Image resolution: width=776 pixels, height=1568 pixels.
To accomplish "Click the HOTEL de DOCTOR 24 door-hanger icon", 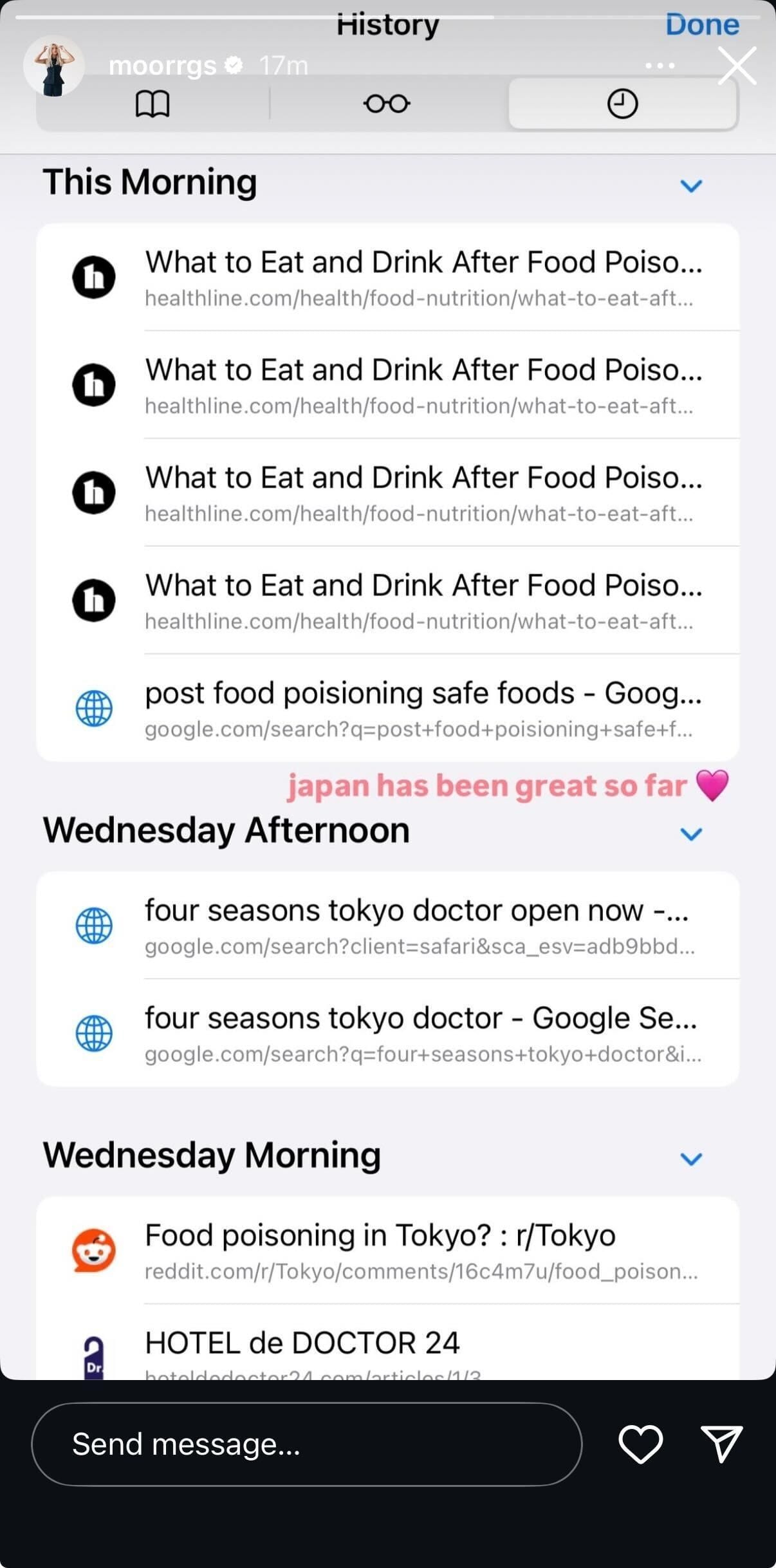I will point(94,1358).
